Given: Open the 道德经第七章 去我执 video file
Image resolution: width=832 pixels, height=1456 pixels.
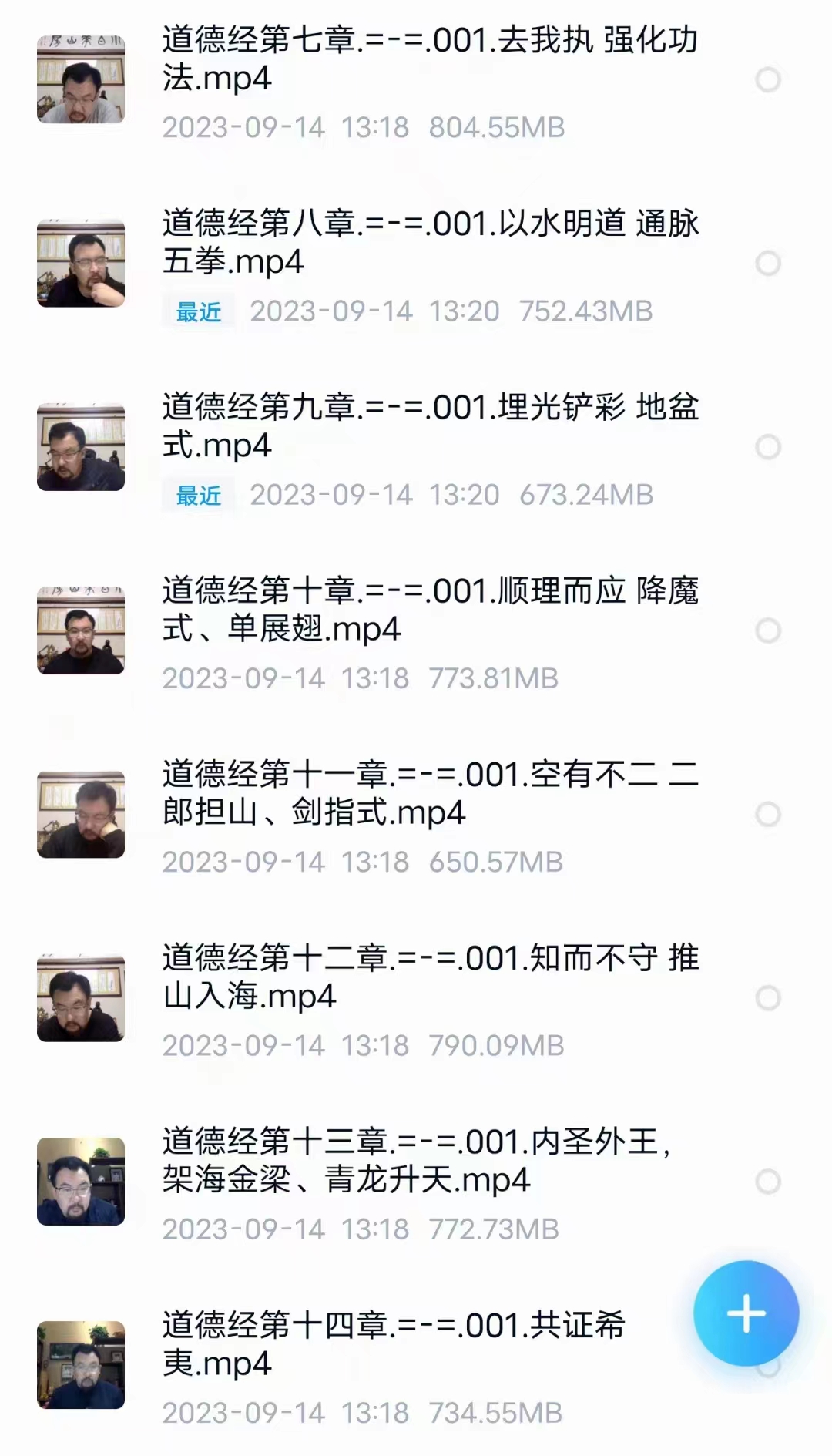Looking at the screenshot, I should click(429, 59).
